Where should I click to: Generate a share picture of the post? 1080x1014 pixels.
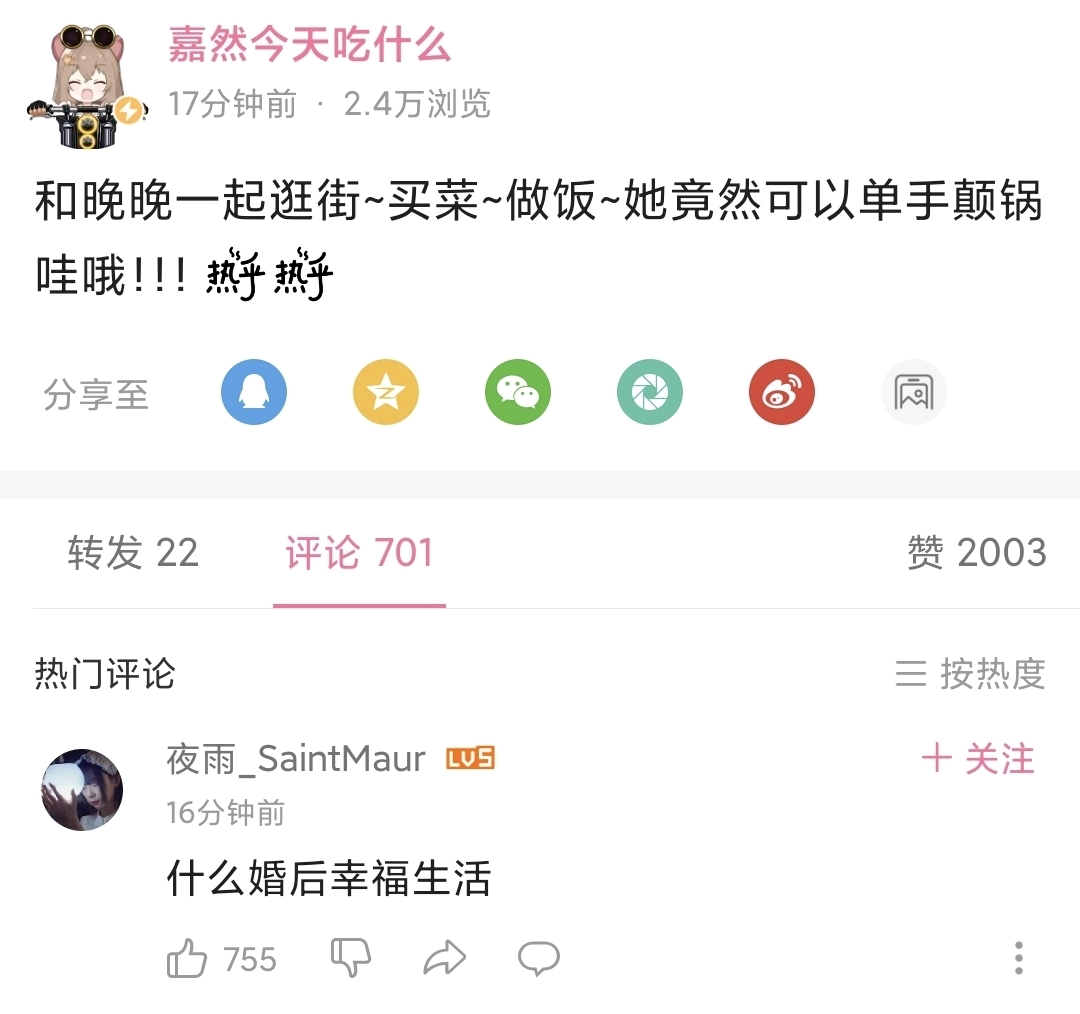(x=913, y=392)
